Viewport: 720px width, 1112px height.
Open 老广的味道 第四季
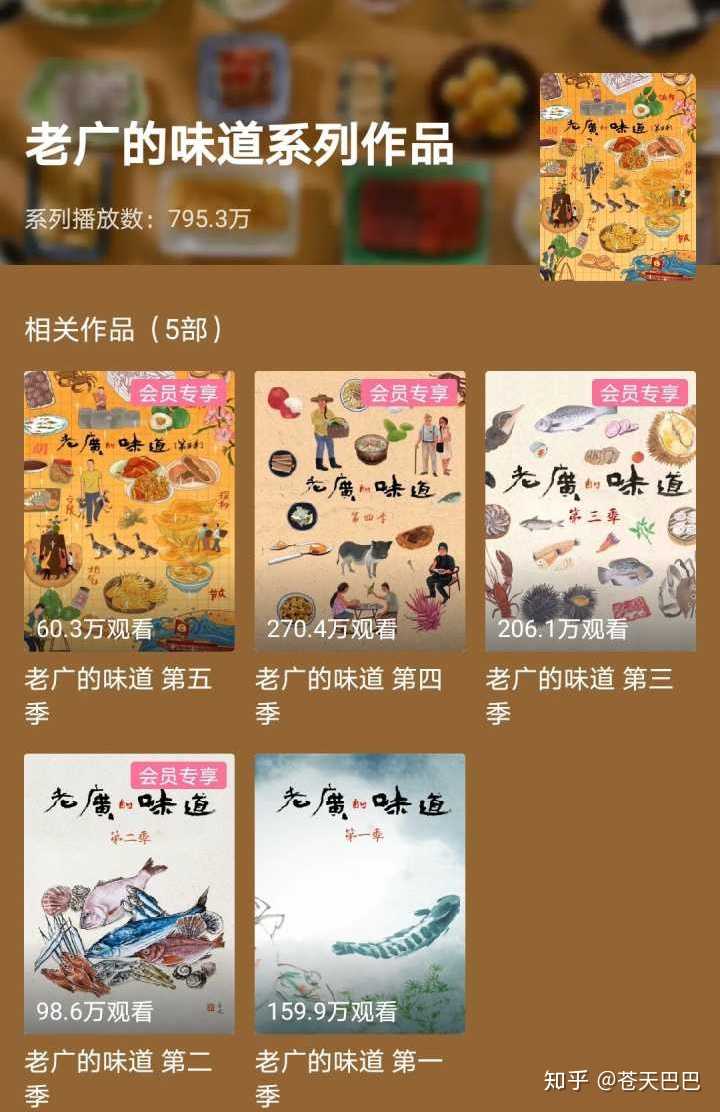pyautogui.click(x=360, y=511)
